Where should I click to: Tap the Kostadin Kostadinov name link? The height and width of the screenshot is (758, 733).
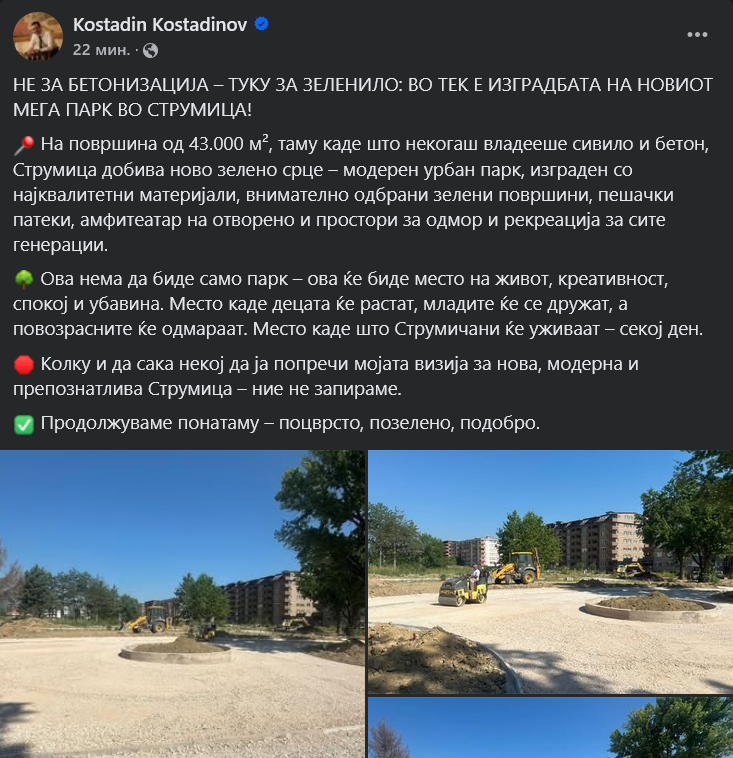160,24
